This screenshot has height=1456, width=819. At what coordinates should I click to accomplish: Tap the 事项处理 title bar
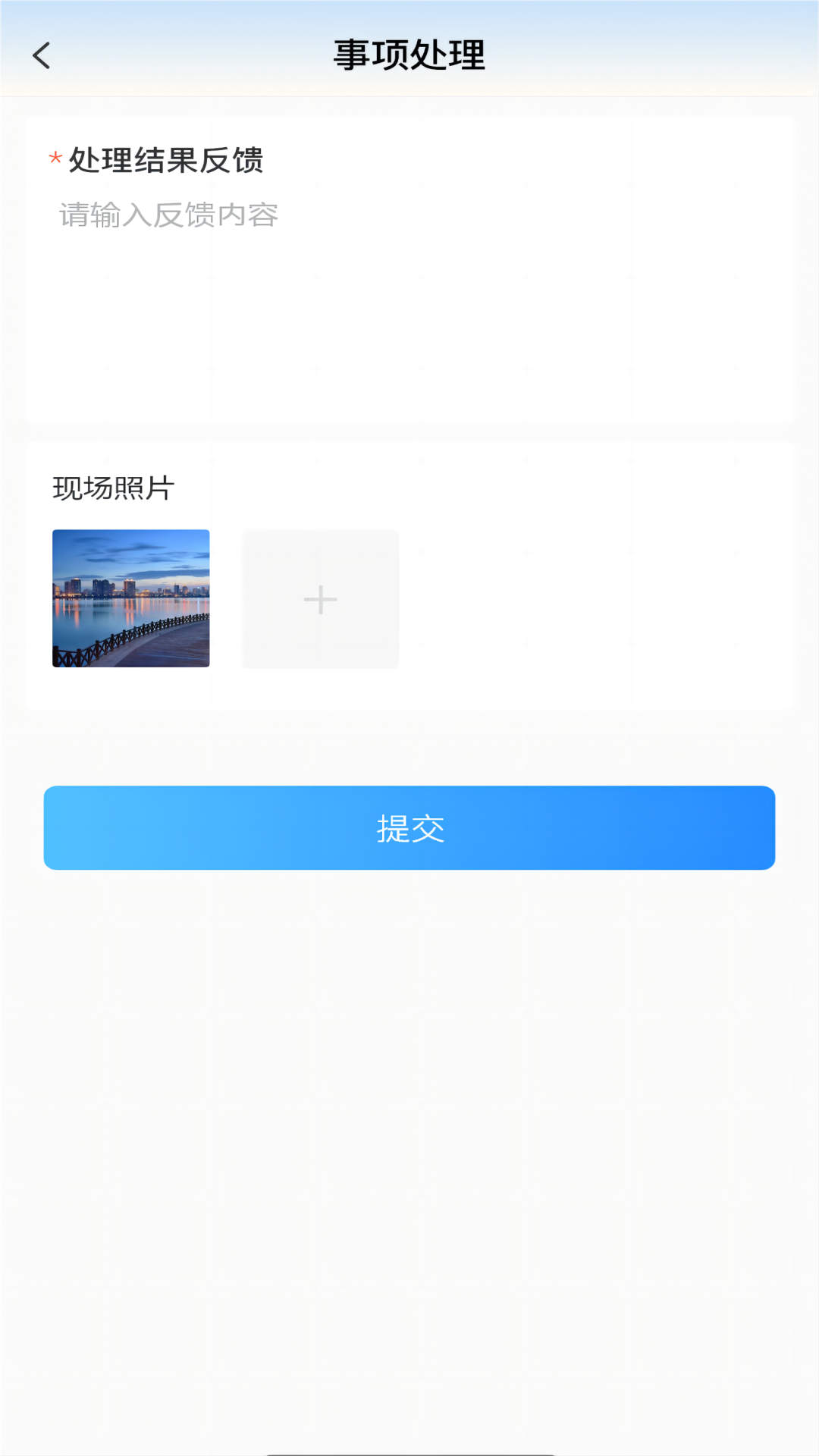click(x=409, y=55)
